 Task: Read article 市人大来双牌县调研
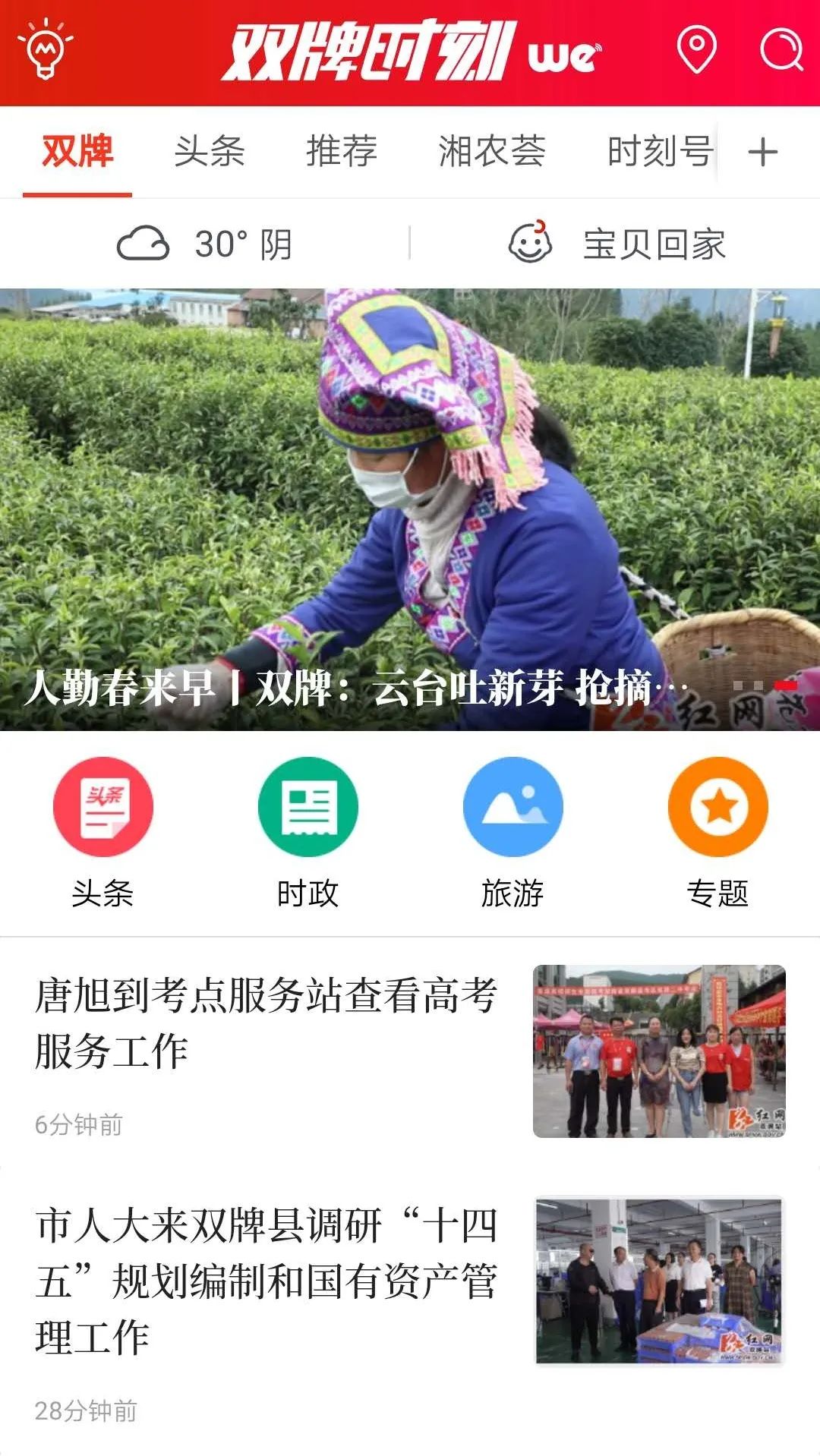pos(266,1281)
